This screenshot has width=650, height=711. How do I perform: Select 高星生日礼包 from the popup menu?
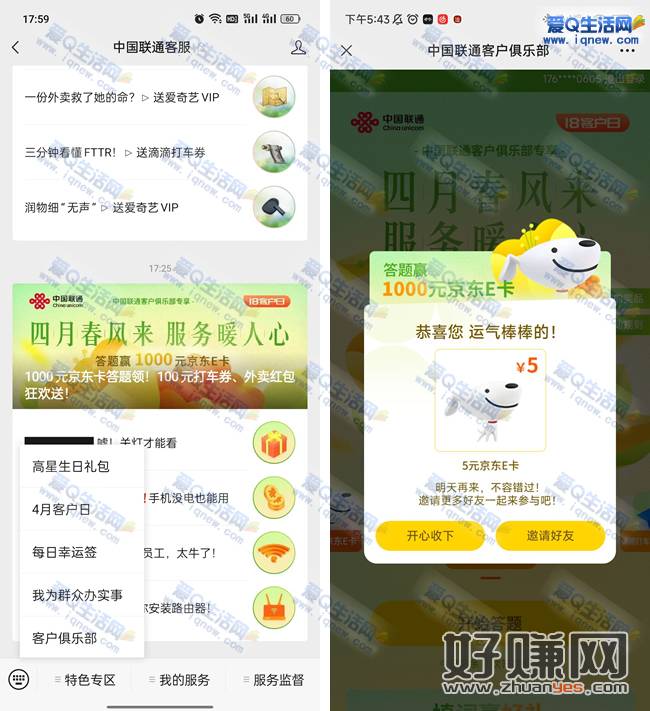tap(71, 466)
